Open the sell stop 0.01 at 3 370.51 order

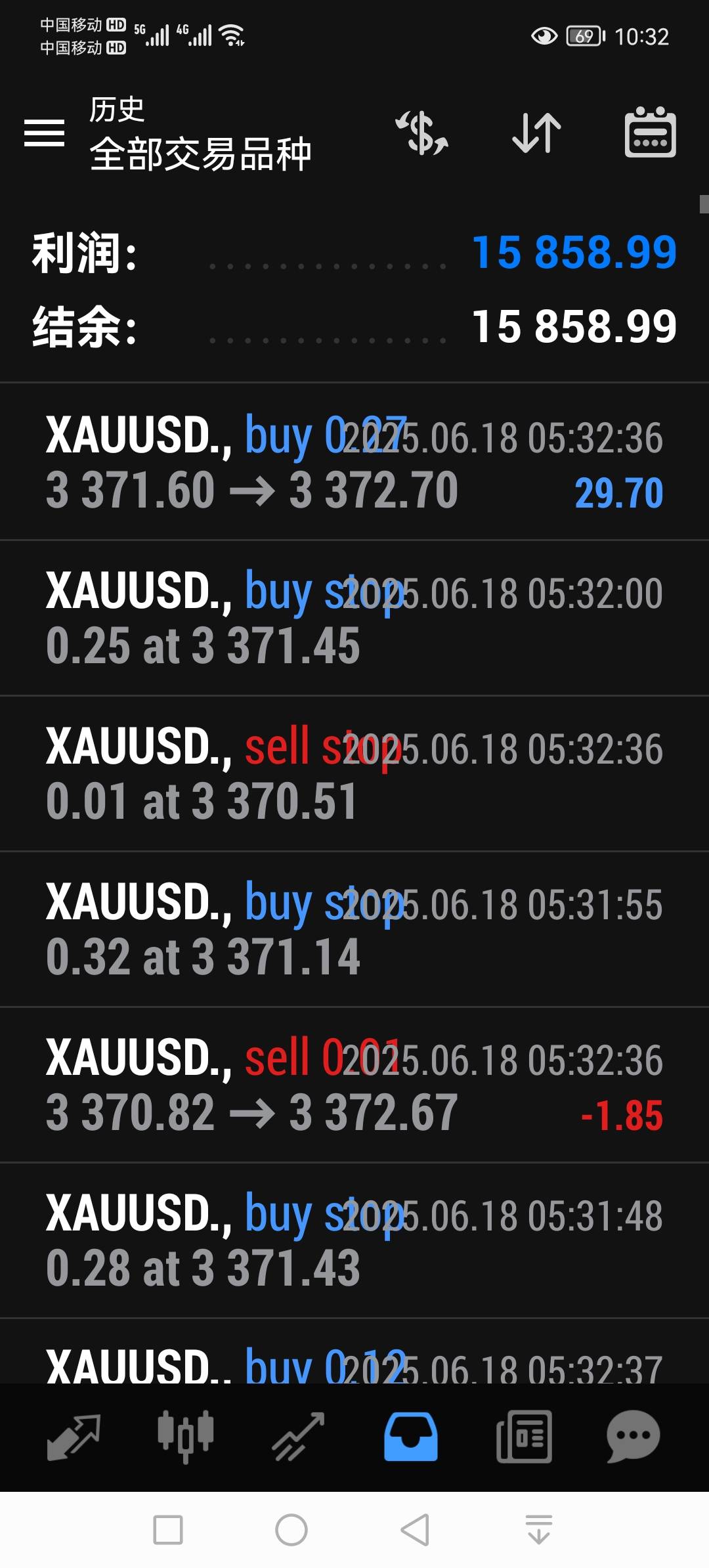coord(354,774)
